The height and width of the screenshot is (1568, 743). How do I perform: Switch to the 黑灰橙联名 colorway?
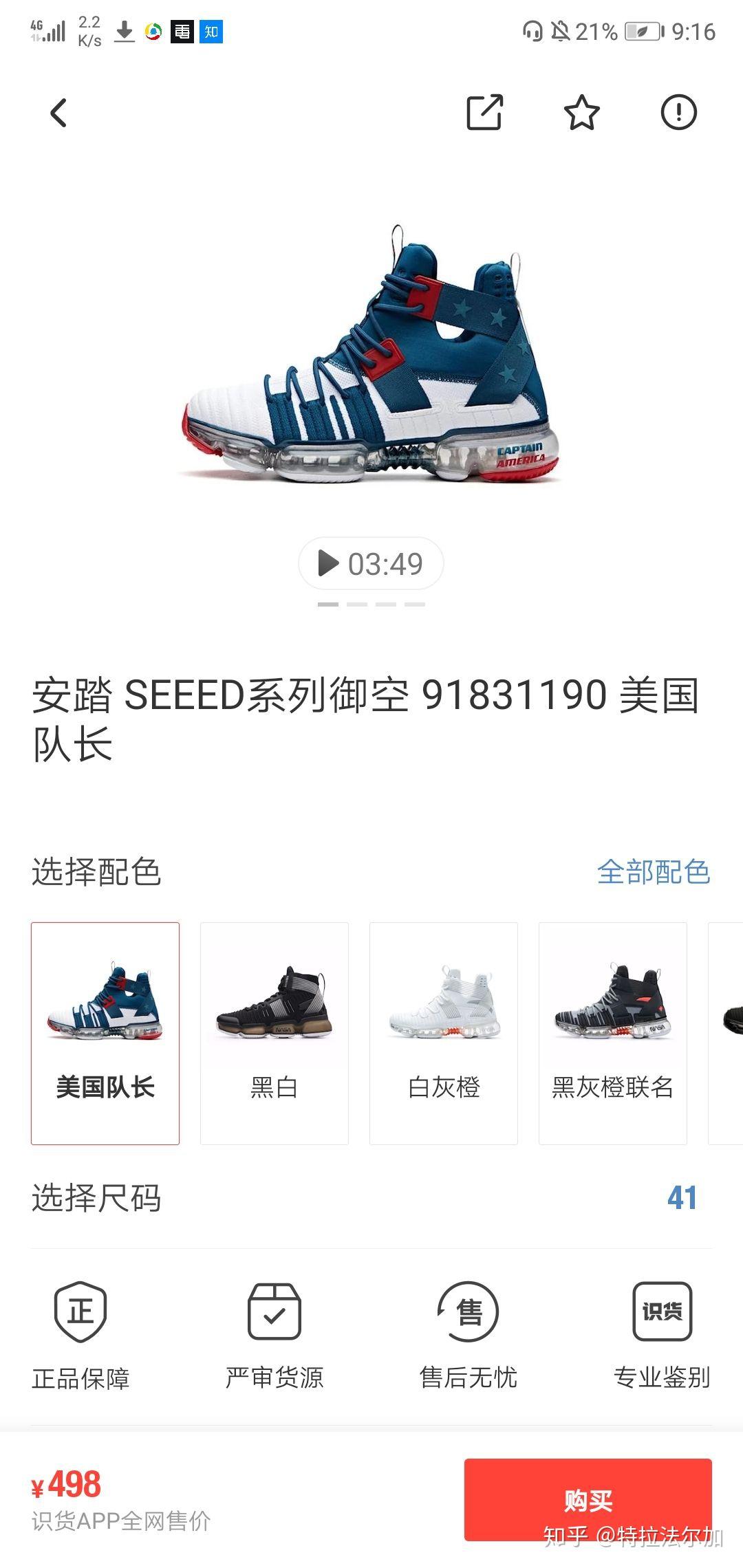[x=613, y=1033]
